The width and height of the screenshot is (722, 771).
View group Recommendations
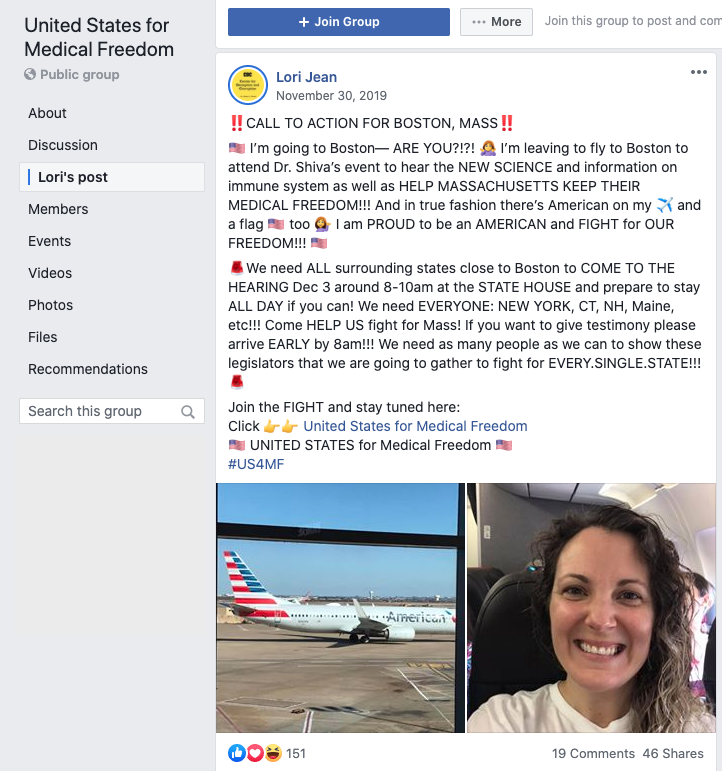[88, 369]
